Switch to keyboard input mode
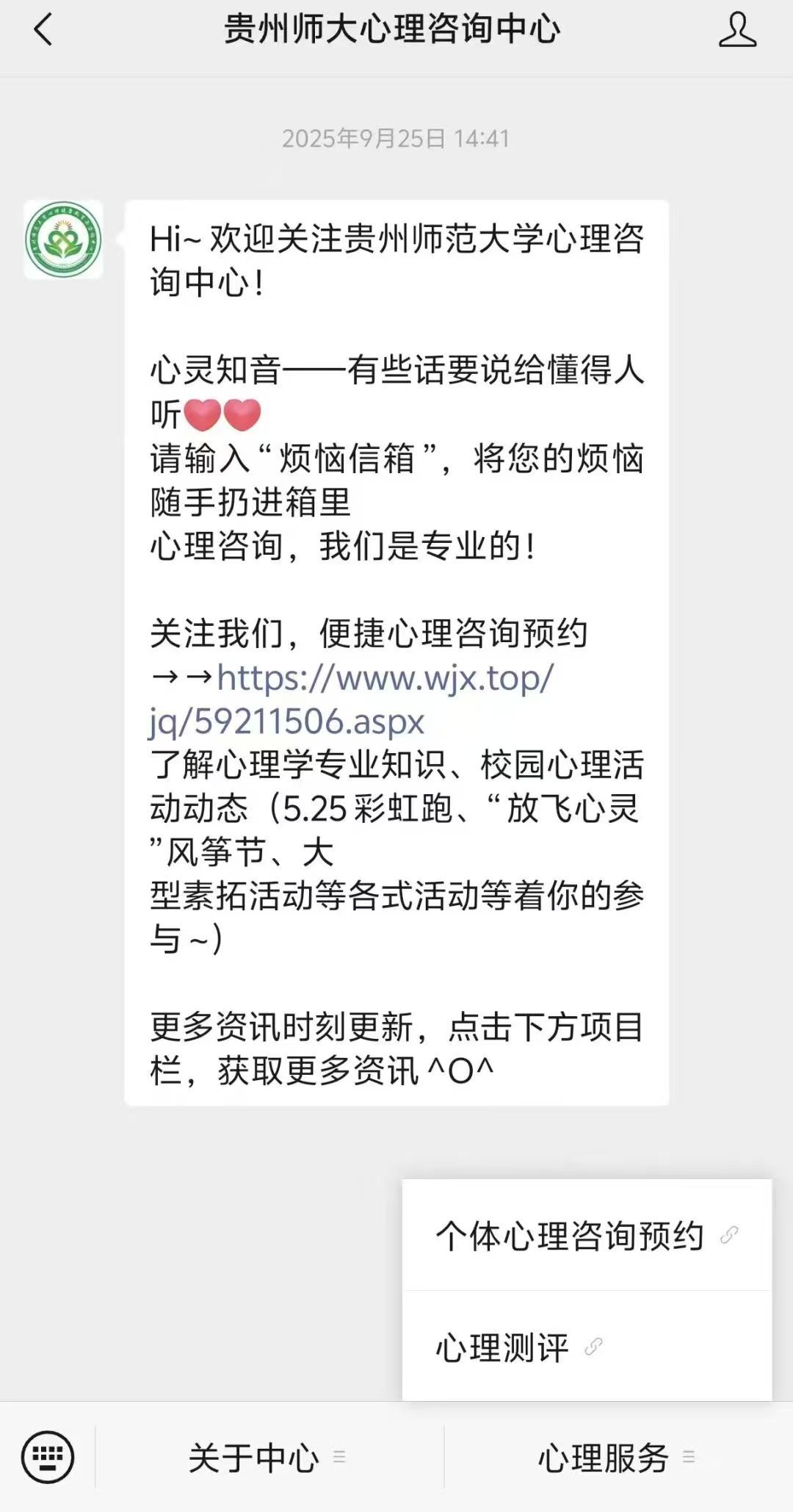The width and height of the screenshot is (793, 1512). point(48,1457)
